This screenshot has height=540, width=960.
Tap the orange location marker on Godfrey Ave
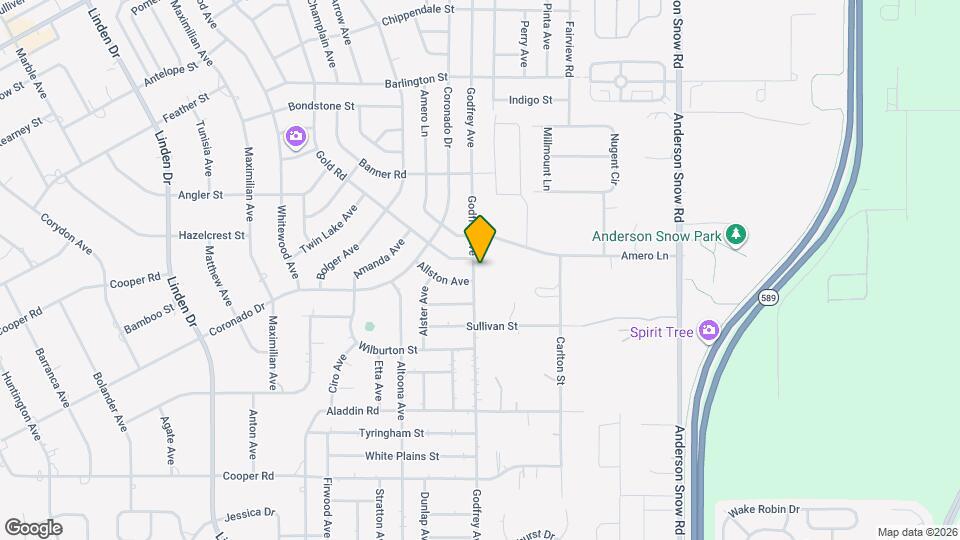coord(480,239)
